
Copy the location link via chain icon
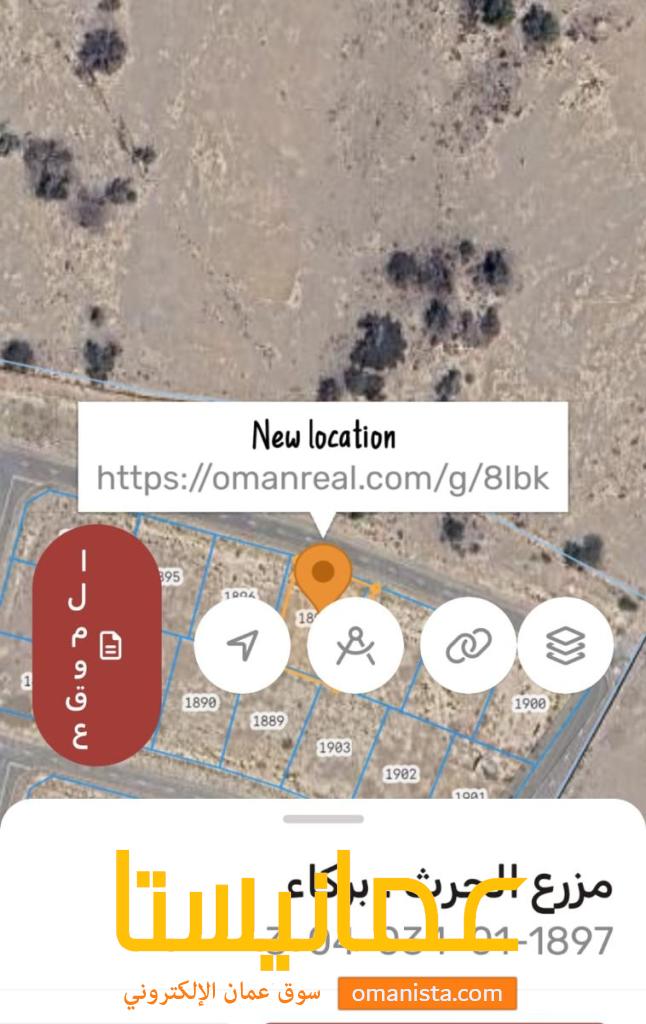pos(468,645)
